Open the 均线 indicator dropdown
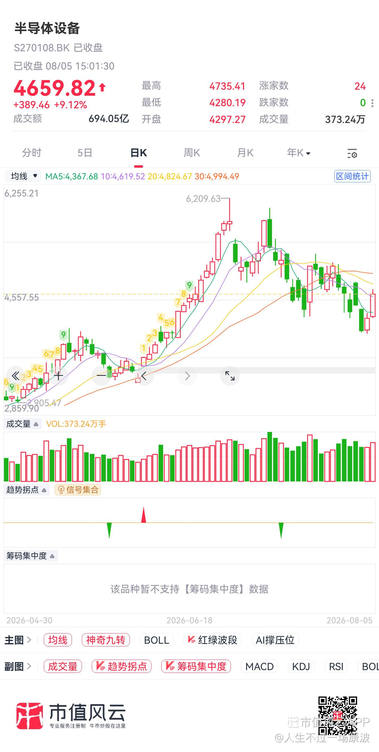379x752 pixels. pos(24,176)
